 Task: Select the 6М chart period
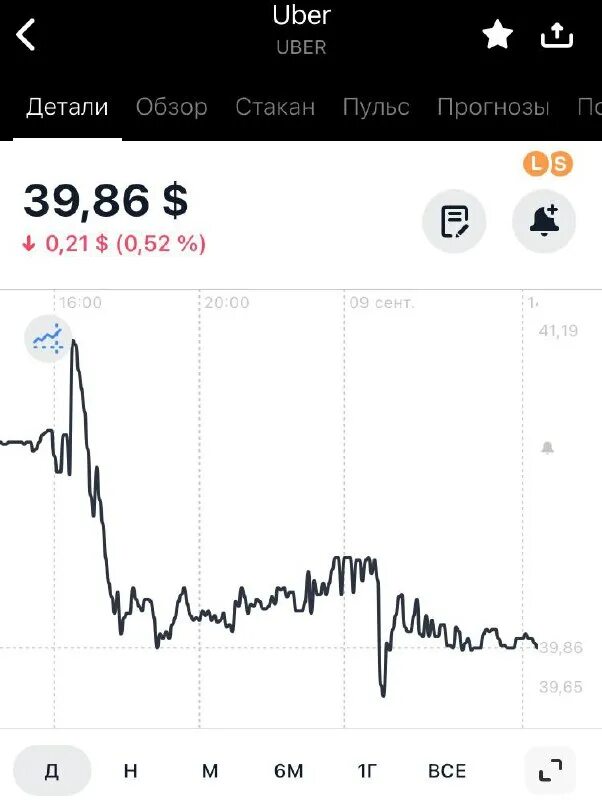tap(288, 770)
